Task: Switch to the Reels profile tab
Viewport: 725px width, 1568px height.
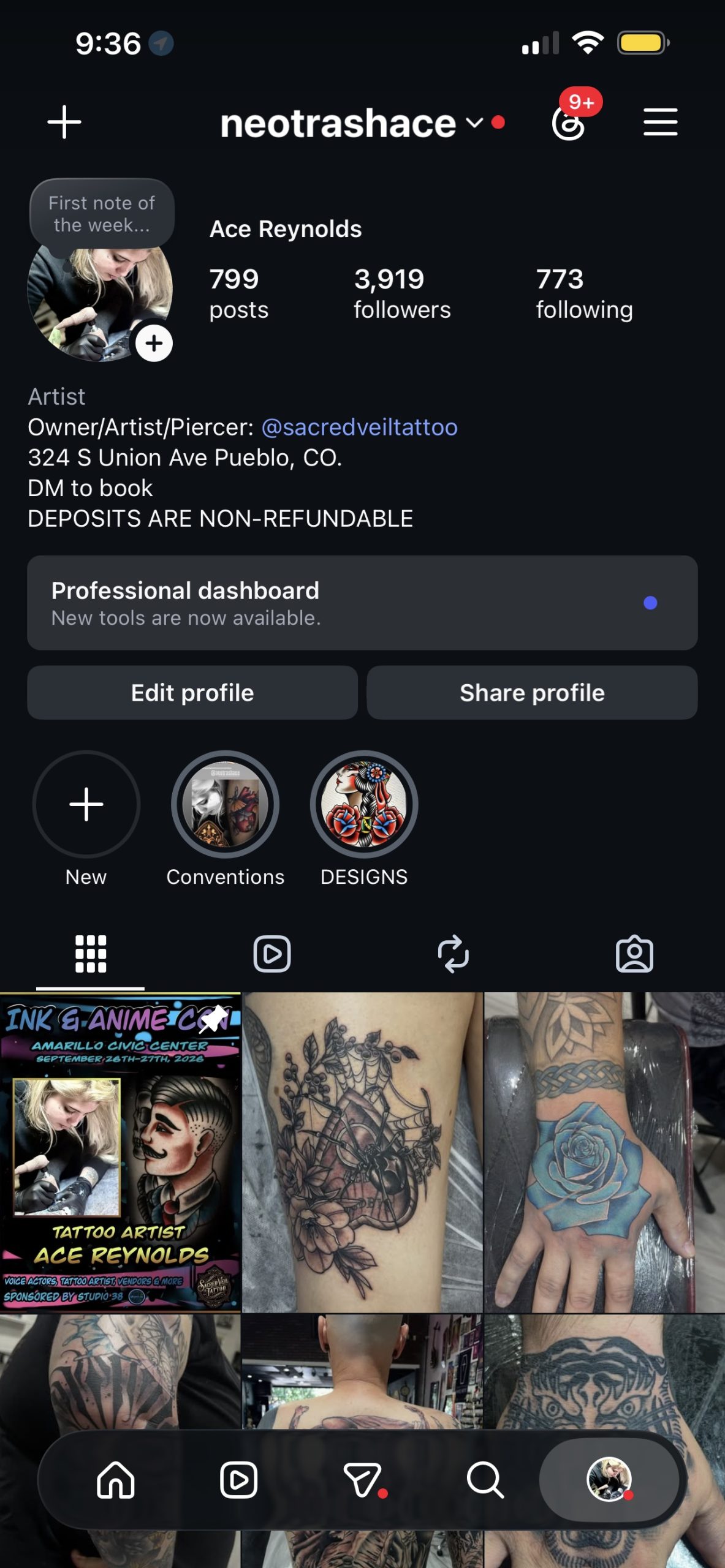Action: (x=272, y=954)
